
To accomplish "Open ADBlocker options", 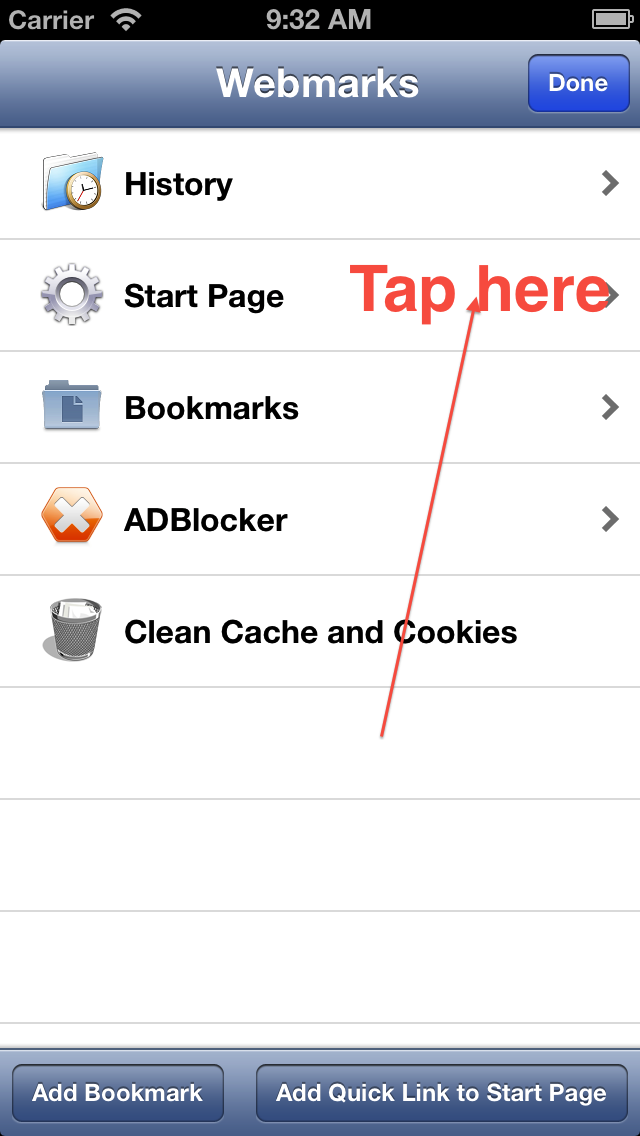I will [320, 520].
